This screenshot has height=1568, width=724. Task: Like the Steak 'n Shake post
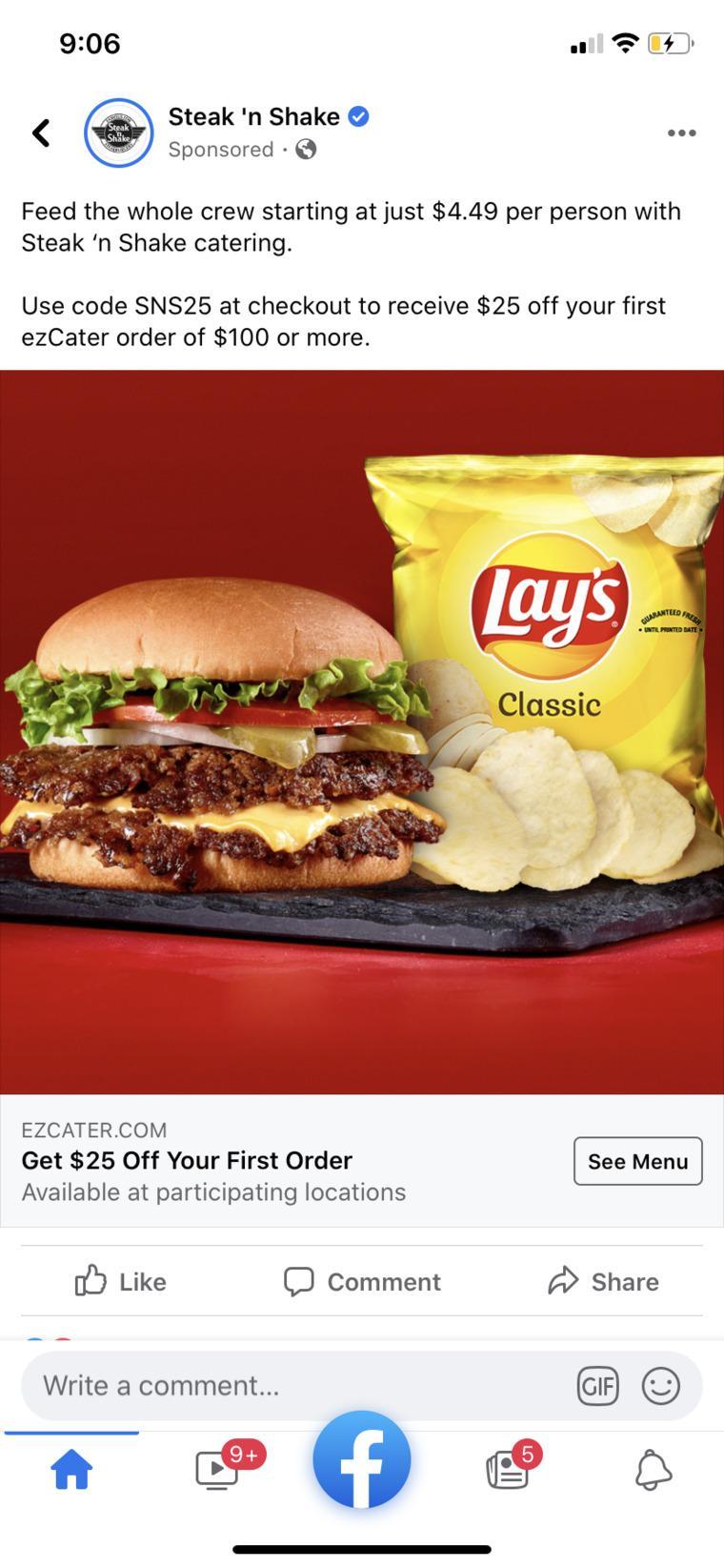click(121, 1281)
